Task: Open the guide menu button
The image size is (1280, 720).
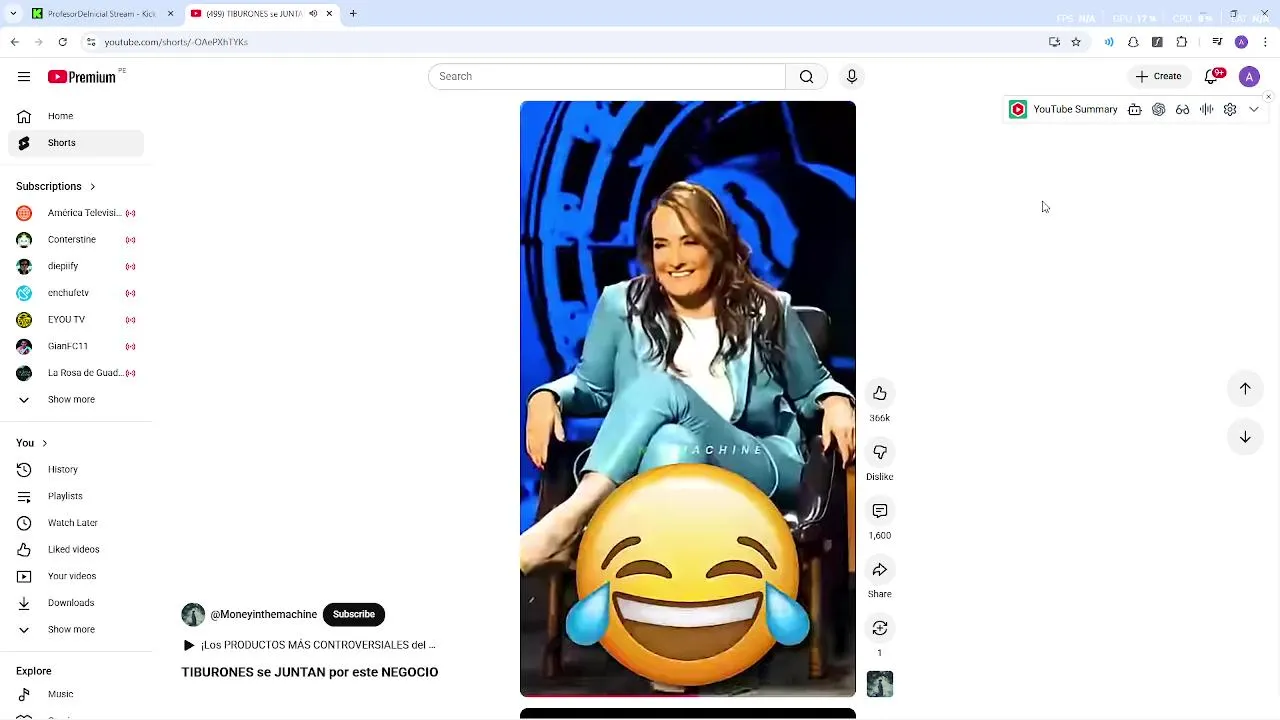Action: point(24,77)
